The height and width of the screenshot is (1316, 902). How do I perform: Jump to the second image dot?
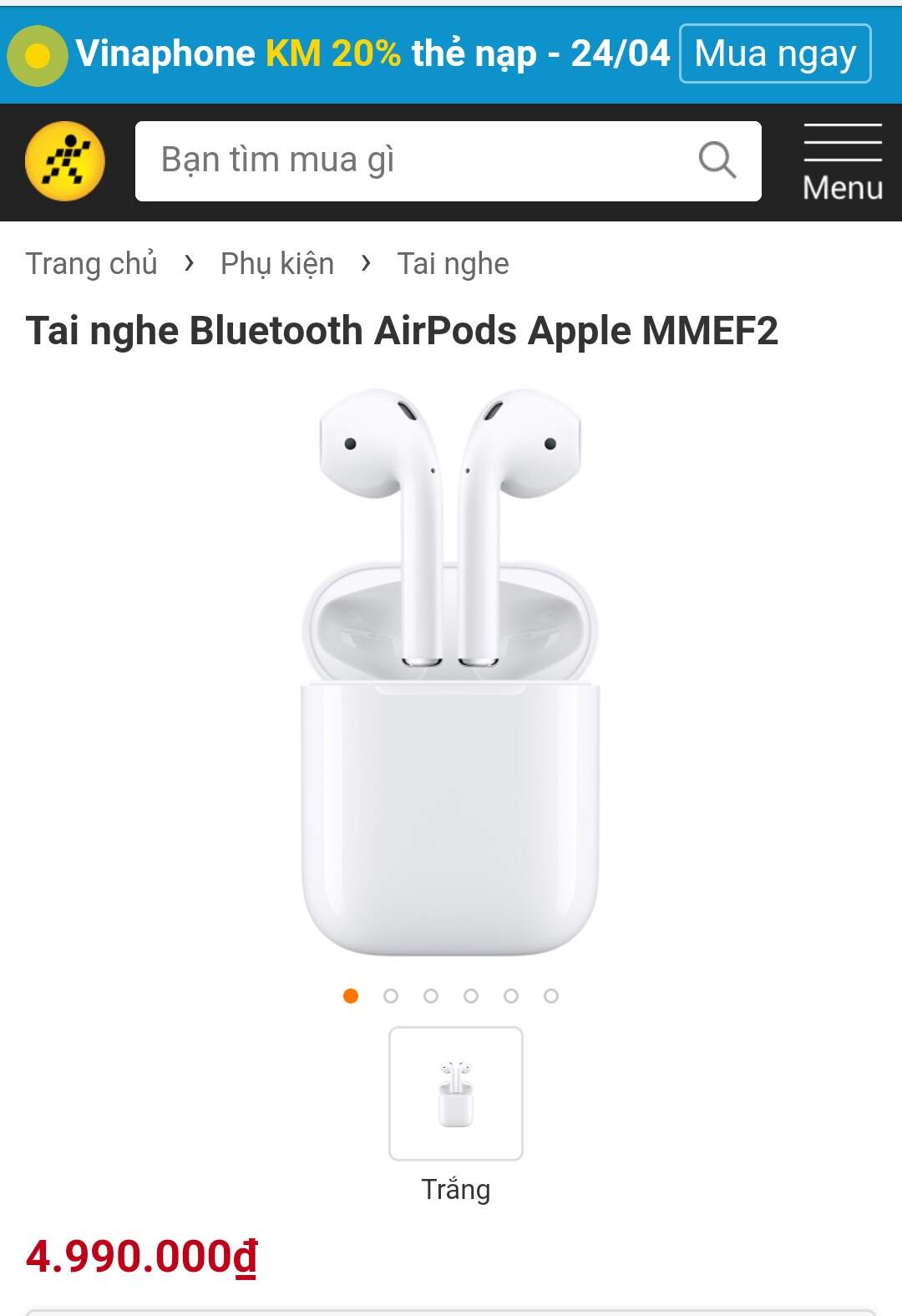point(391,996)
